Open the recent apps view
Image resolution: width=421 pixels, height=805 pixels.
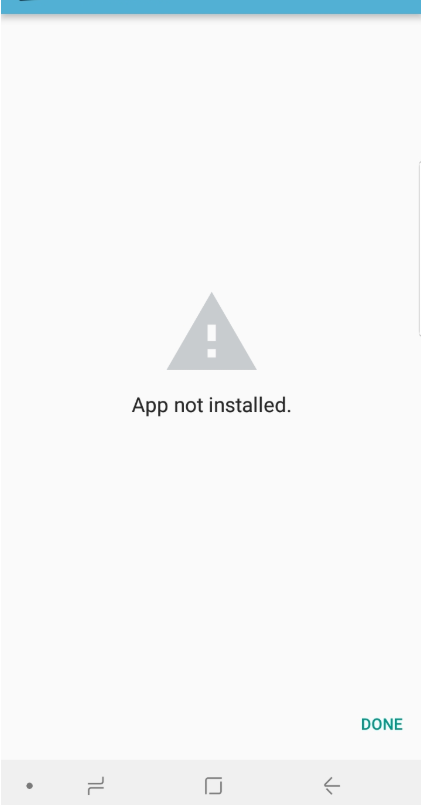click(x=95, y=785)
